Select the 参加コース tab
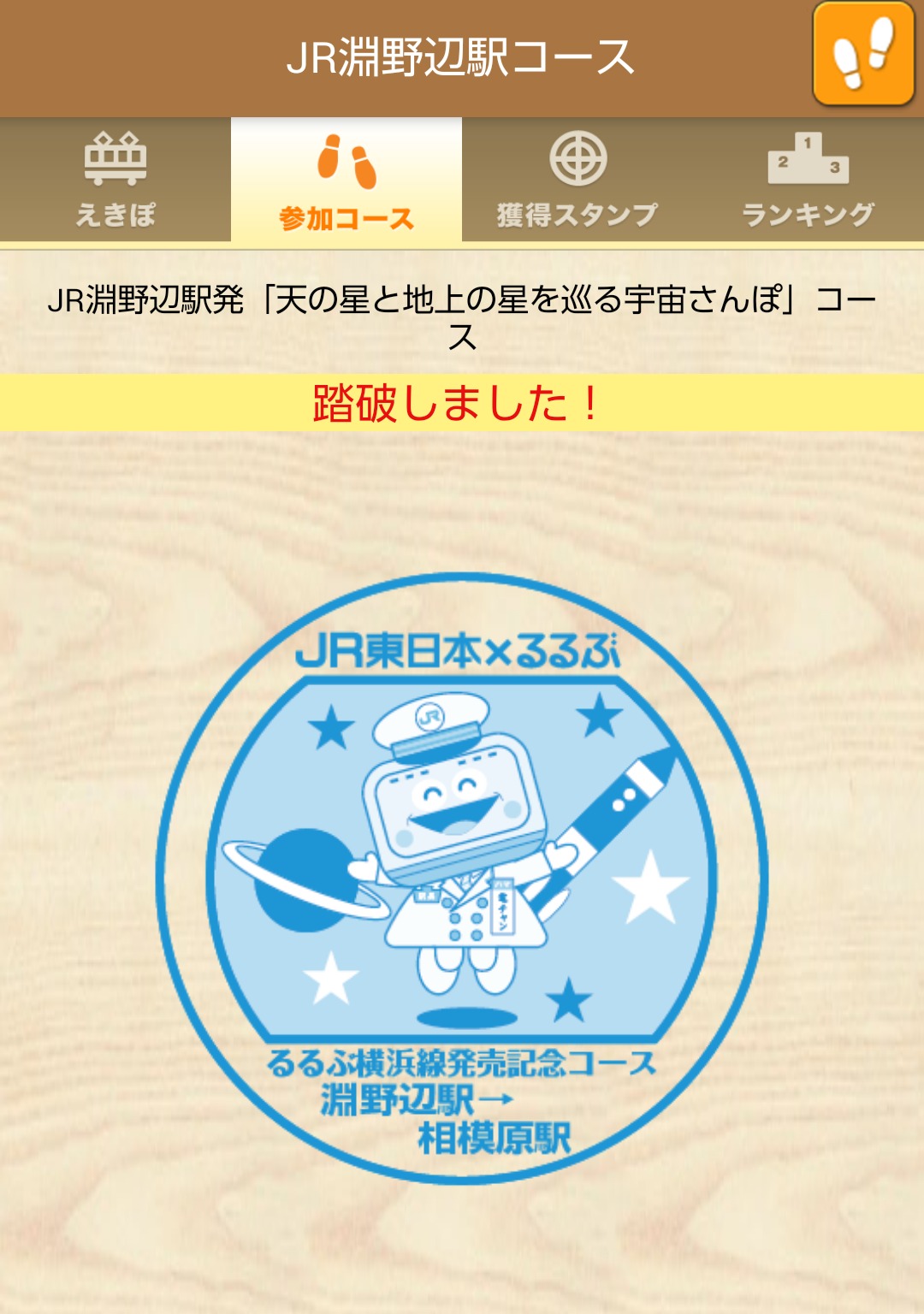Viewport: 924px width, 1314px height. (346, 181)
